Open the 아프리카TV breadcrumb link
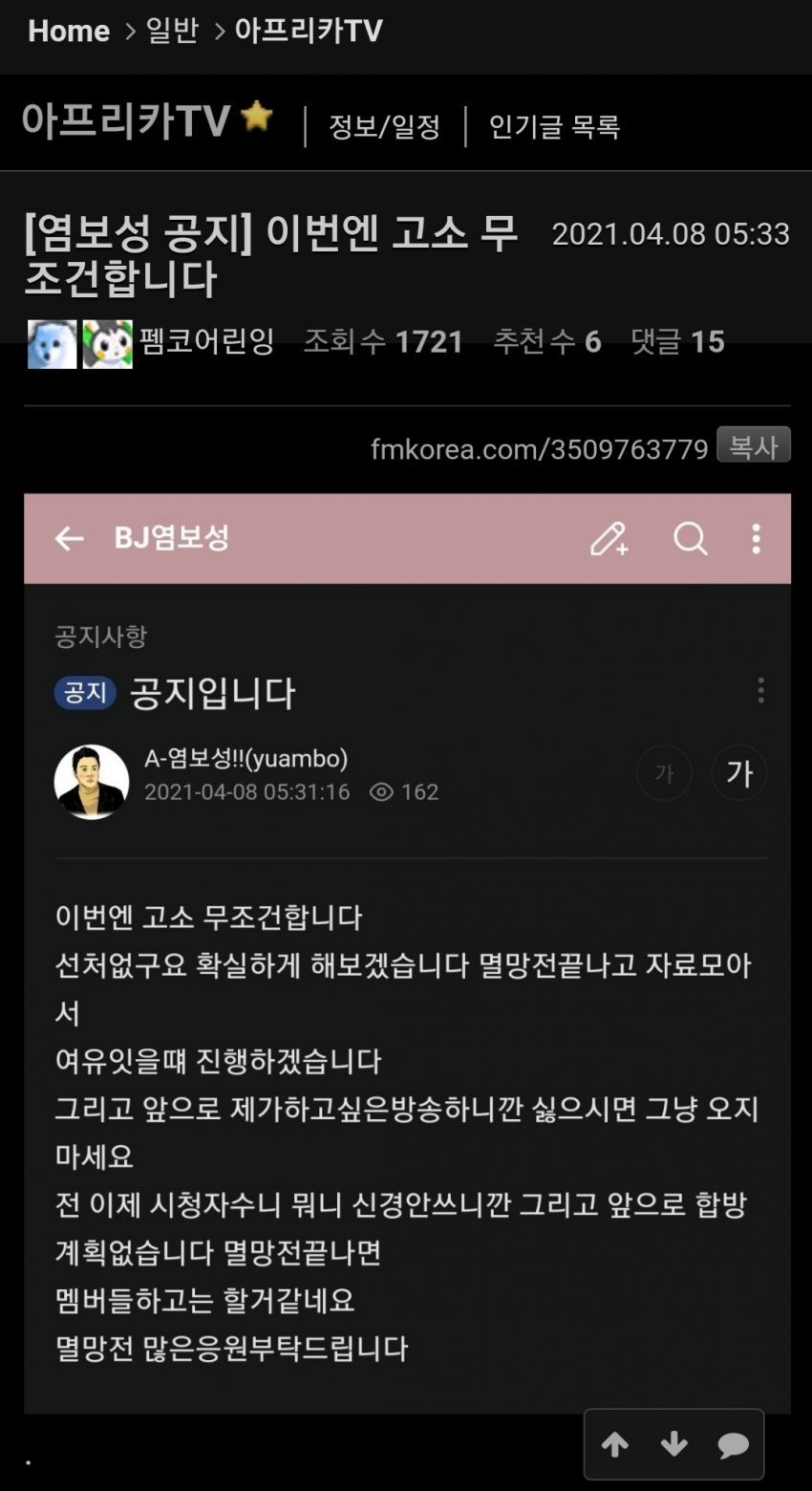The height and width of the screenshot is (1491, 812). point(308,31)
